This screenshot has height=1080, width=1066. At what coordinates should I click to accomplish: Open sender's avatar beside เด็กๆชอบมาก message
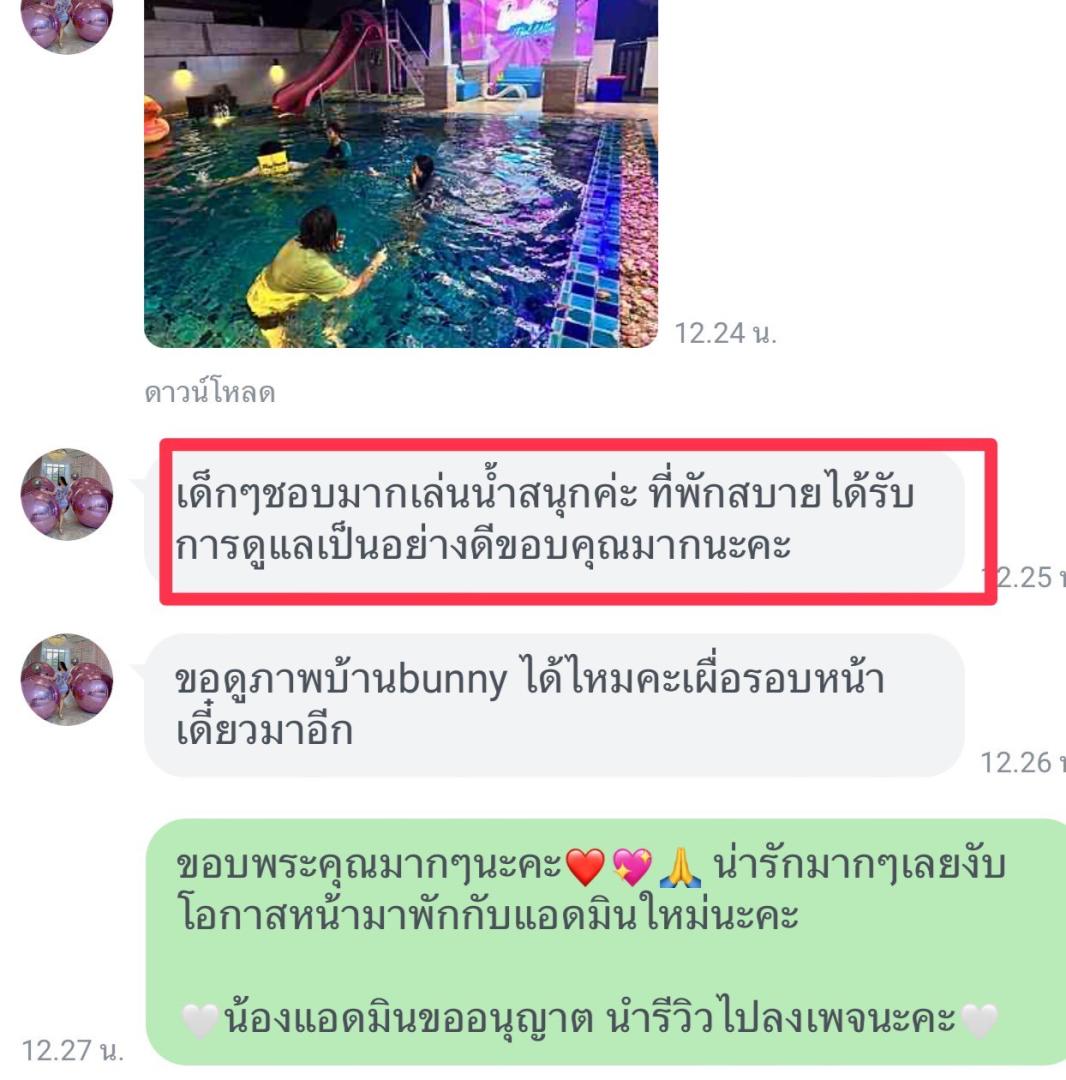pos(67,494)
